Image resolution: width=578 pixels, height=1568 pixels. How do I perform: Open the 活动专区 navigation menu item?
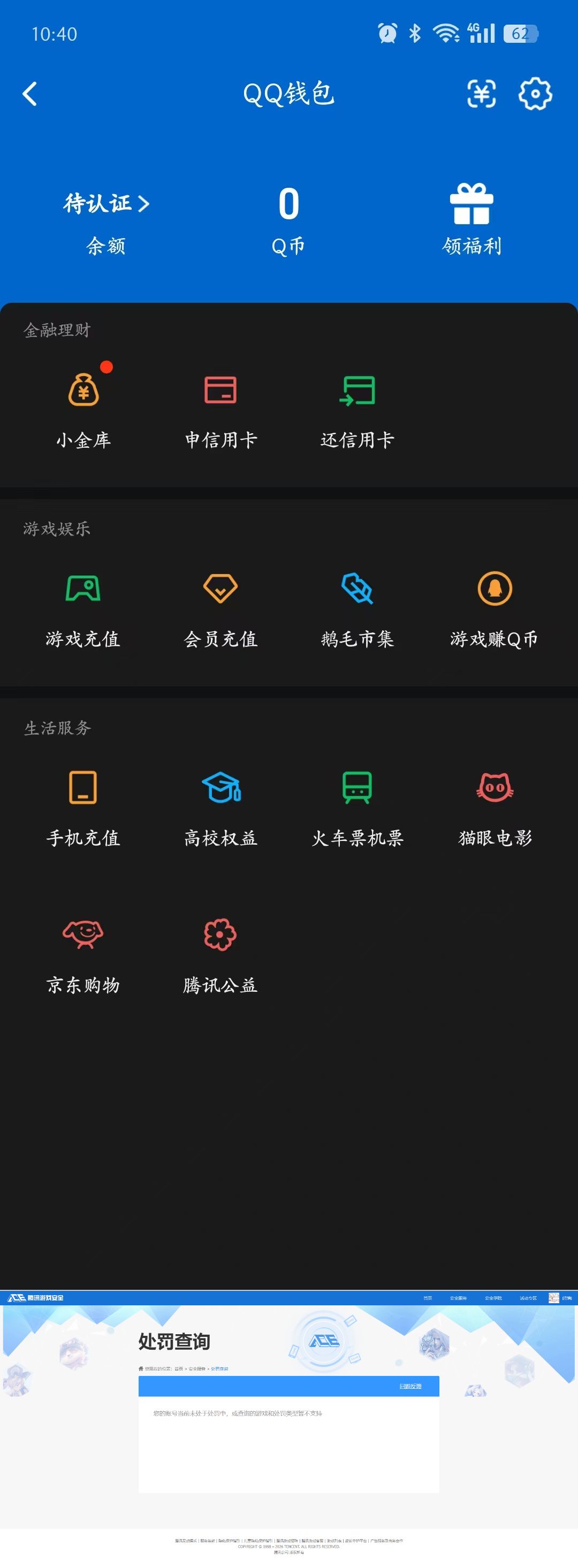(x=528, y=1297)
